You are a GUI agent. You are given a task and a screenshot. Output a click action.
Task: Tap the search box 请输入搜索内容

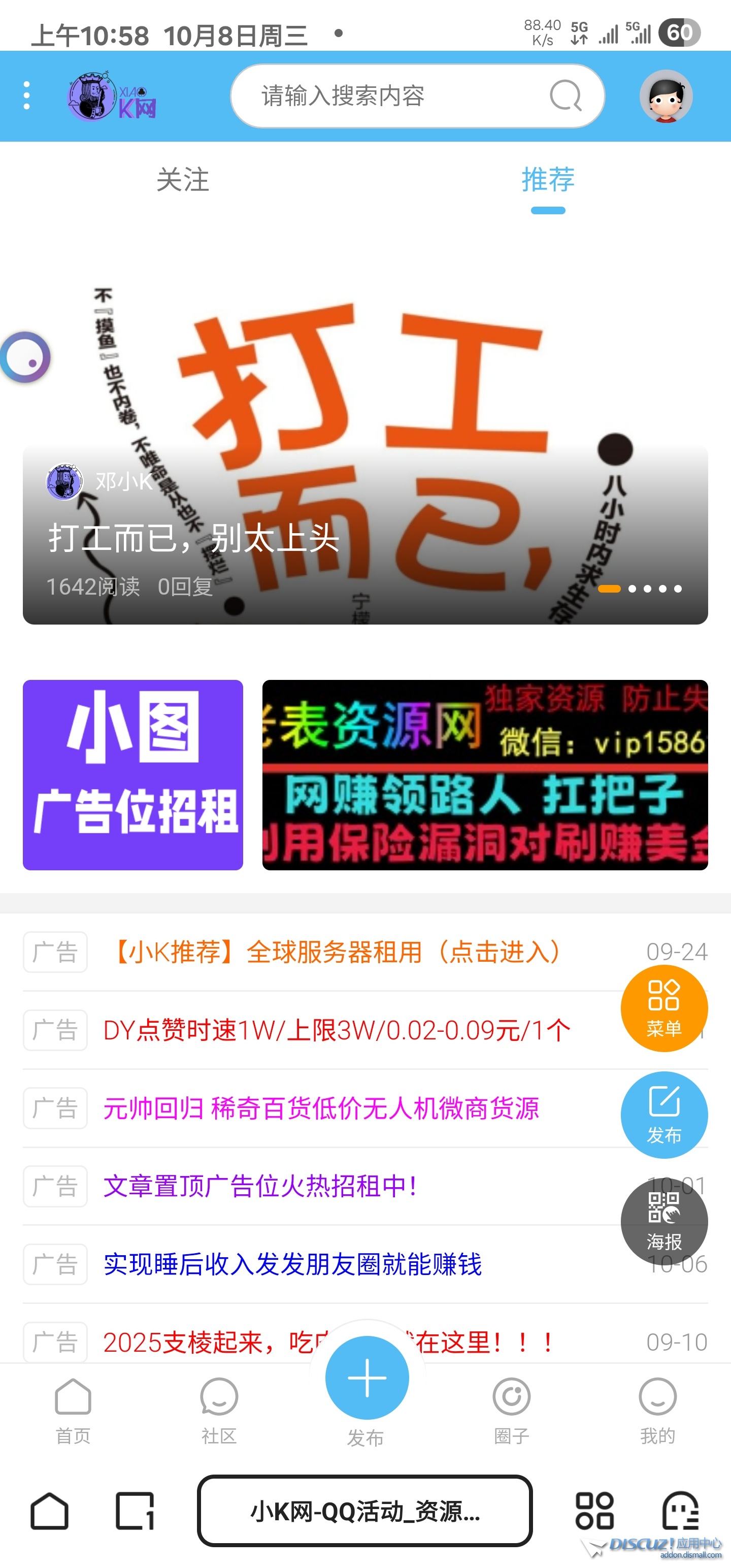coord(402,95)
